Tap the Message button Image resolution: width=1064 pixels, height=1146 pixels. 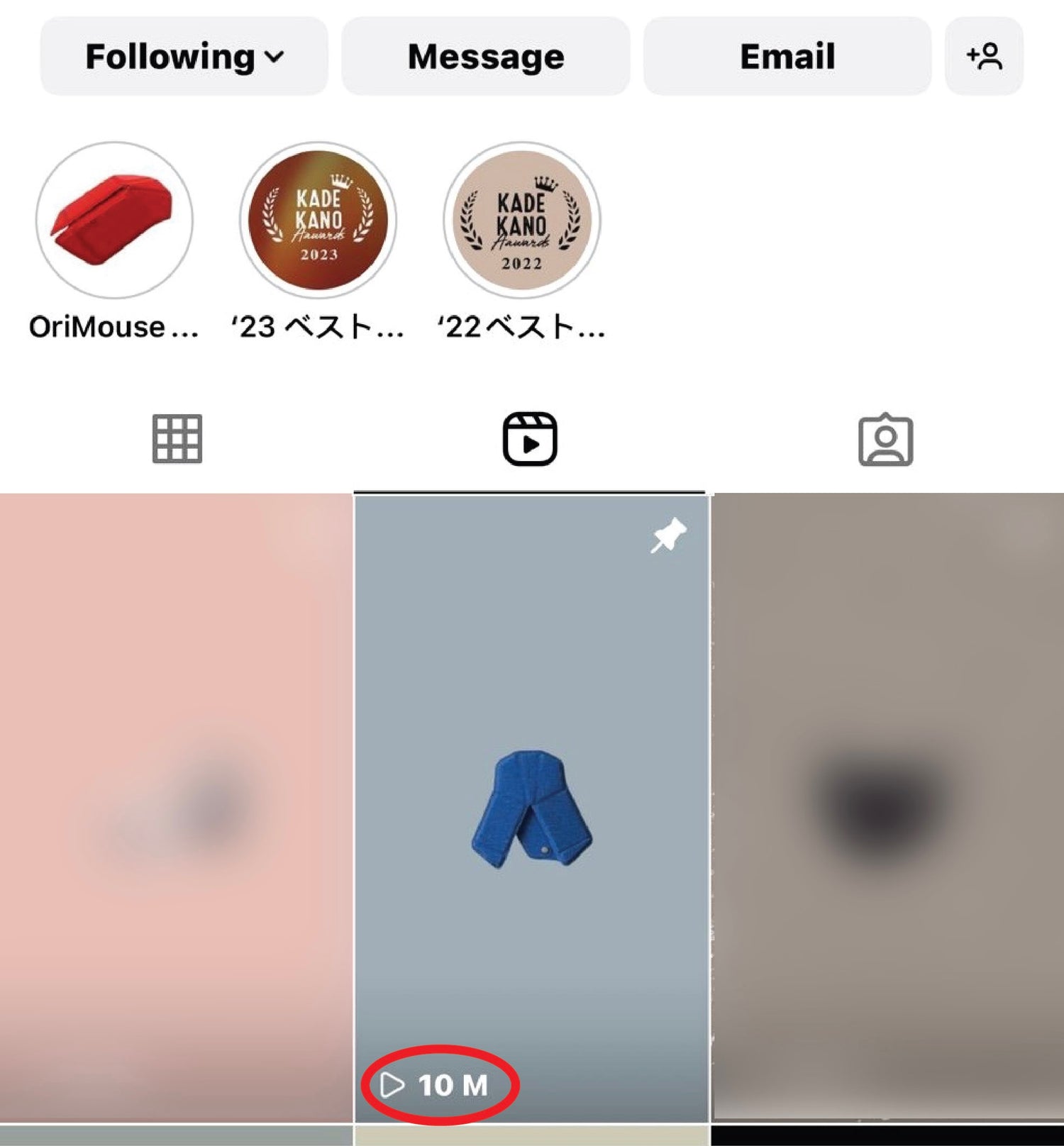[x=486, y=57]
